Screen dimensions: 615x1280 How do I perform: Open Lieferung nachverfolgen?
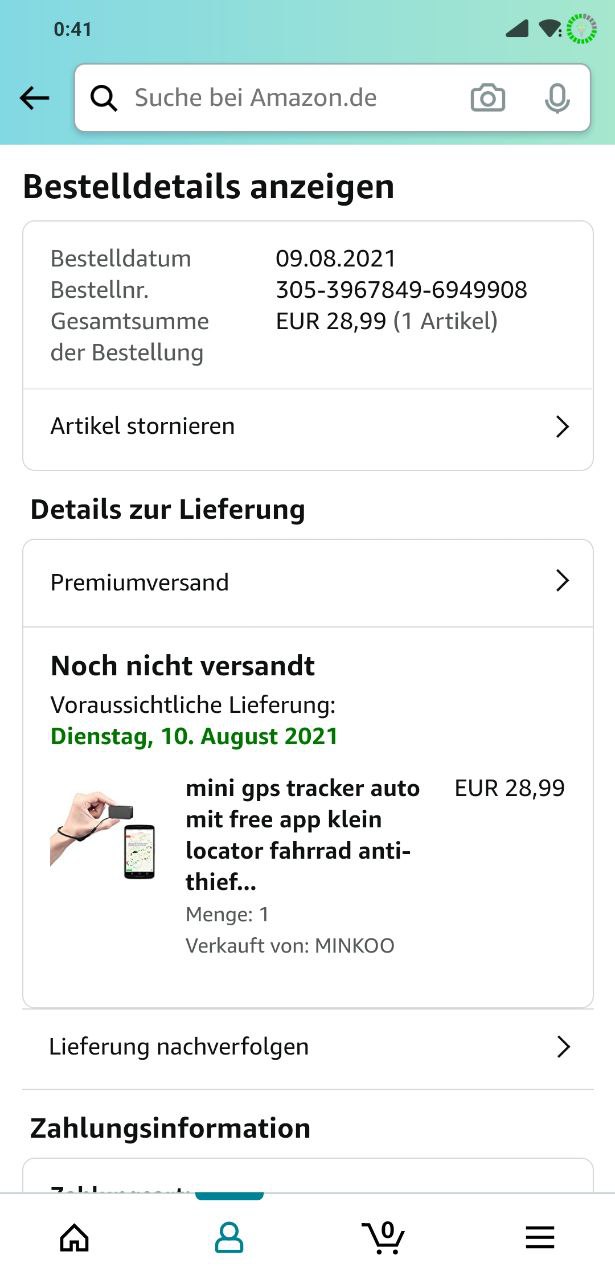click(x=308, y=1047)
